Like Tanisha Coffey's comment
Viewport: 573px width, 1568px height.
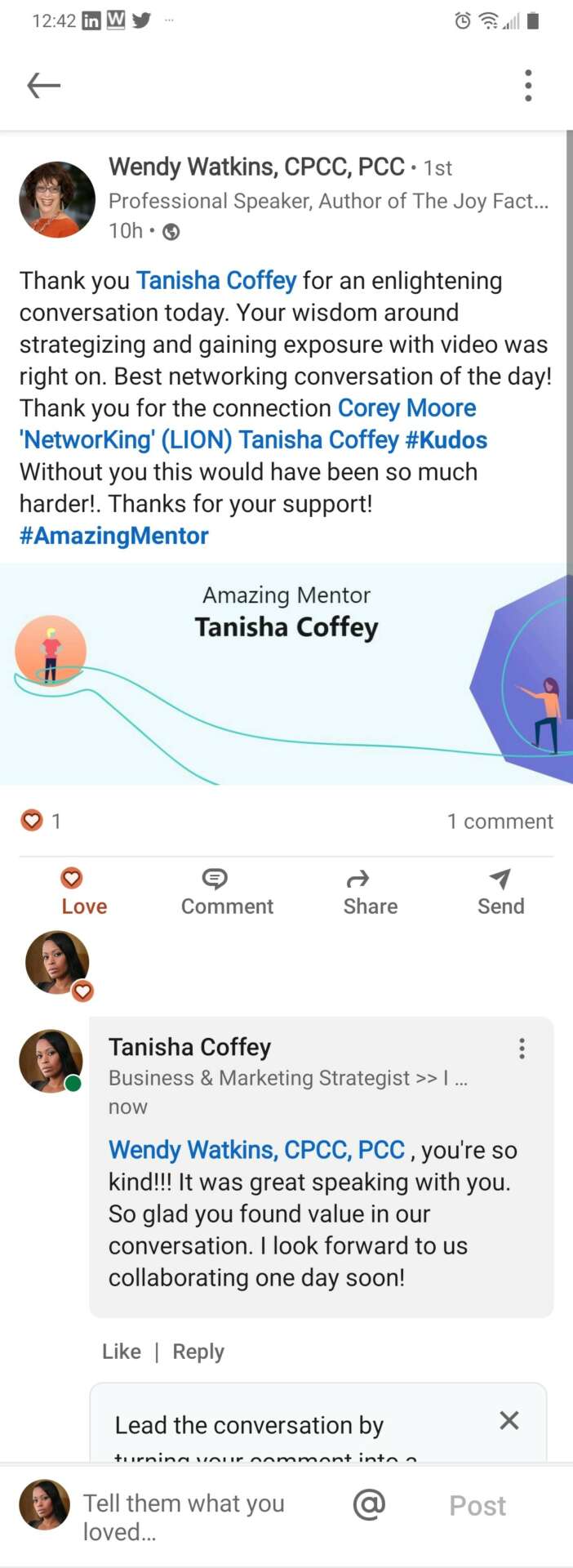coord(121,1352)
